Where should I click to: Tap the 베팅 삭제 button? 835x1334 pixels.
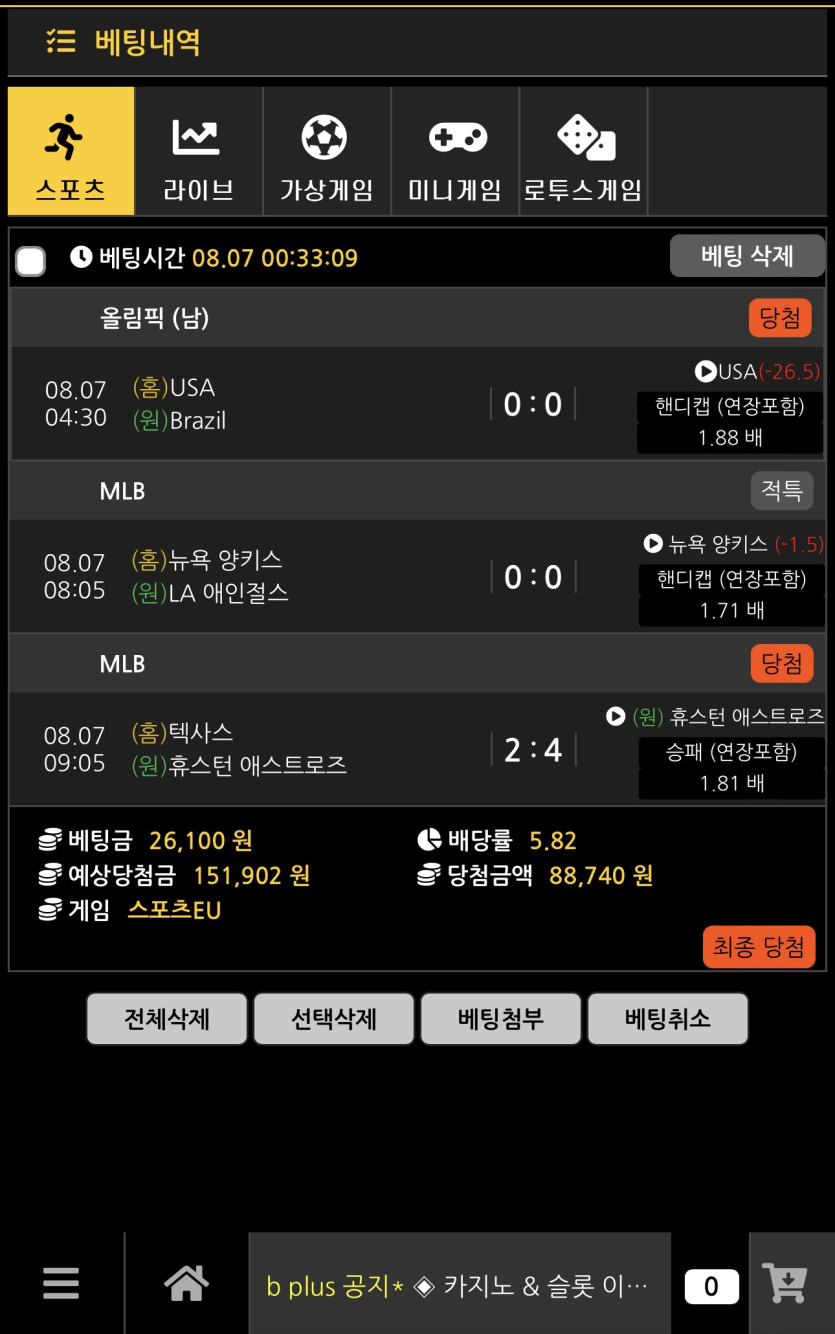point(747,256)
